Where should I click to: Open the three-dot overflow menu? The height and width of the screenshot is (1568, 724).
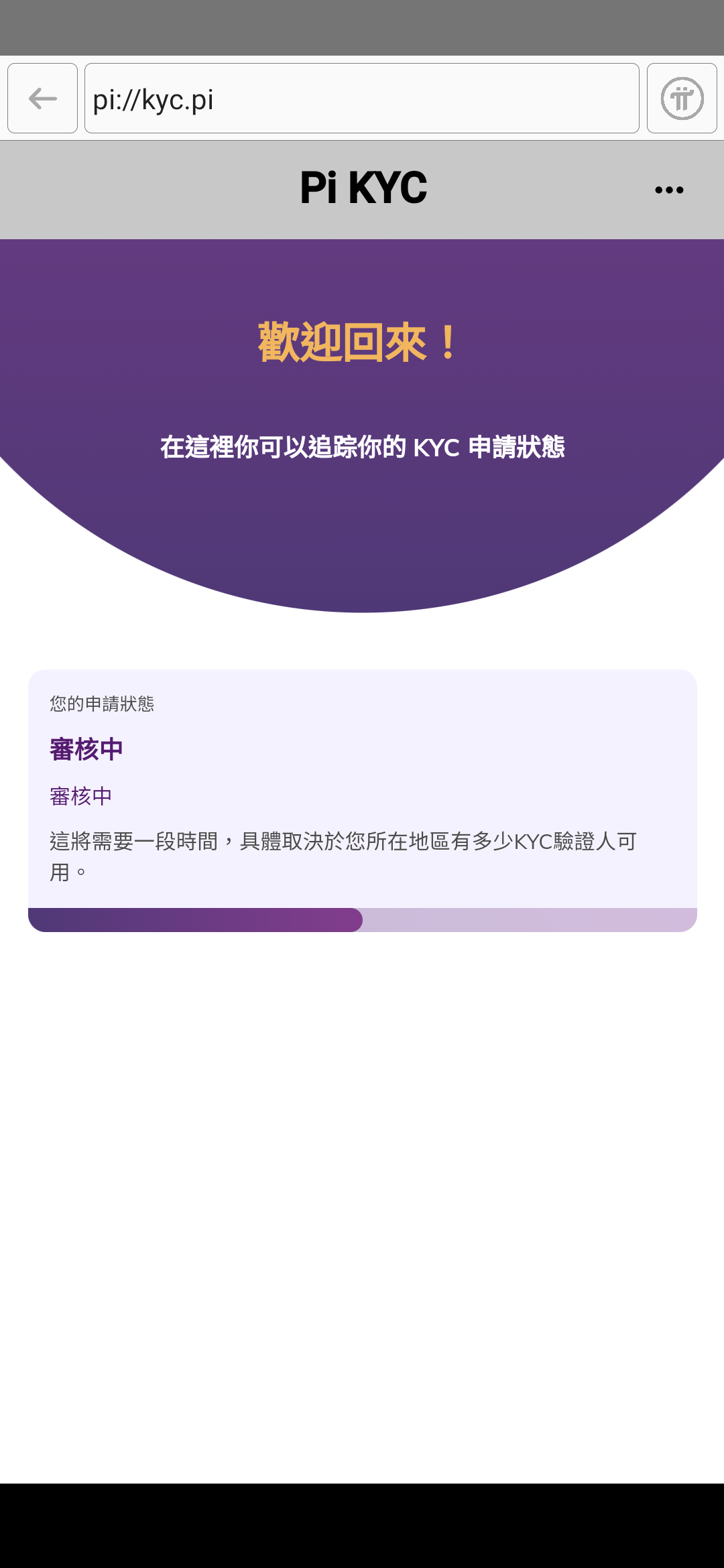668,190
